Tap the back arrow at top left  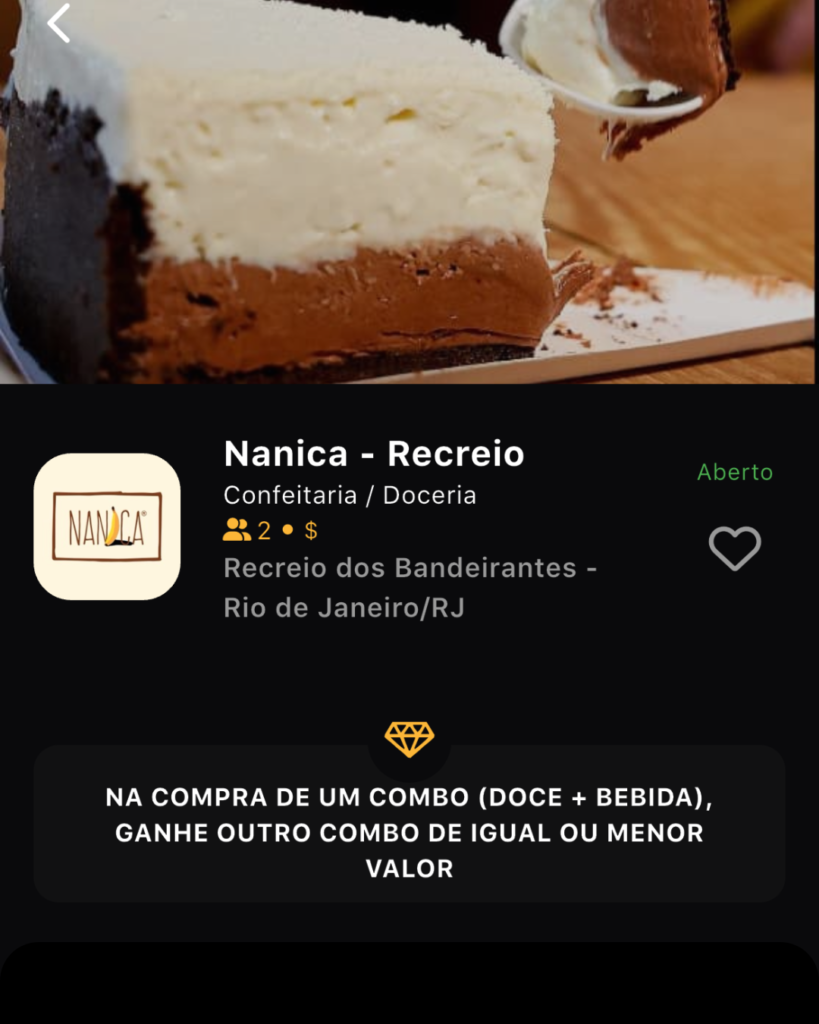point(57,24)
